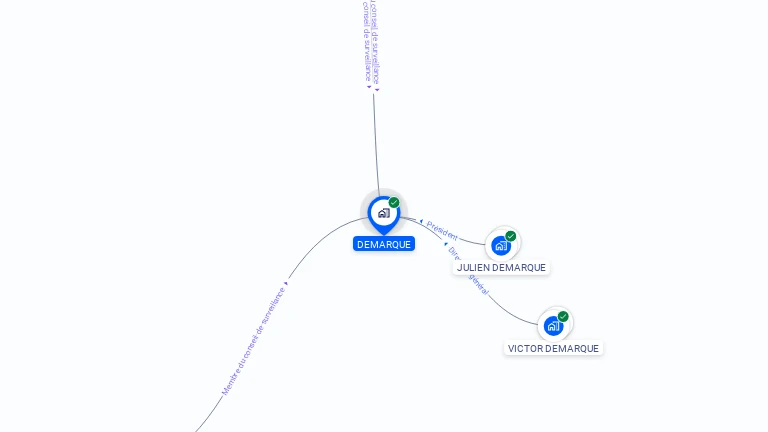Open the VICTOR DEMARQUE node
Screen dimensions: 768x432
tap(553, 325)
